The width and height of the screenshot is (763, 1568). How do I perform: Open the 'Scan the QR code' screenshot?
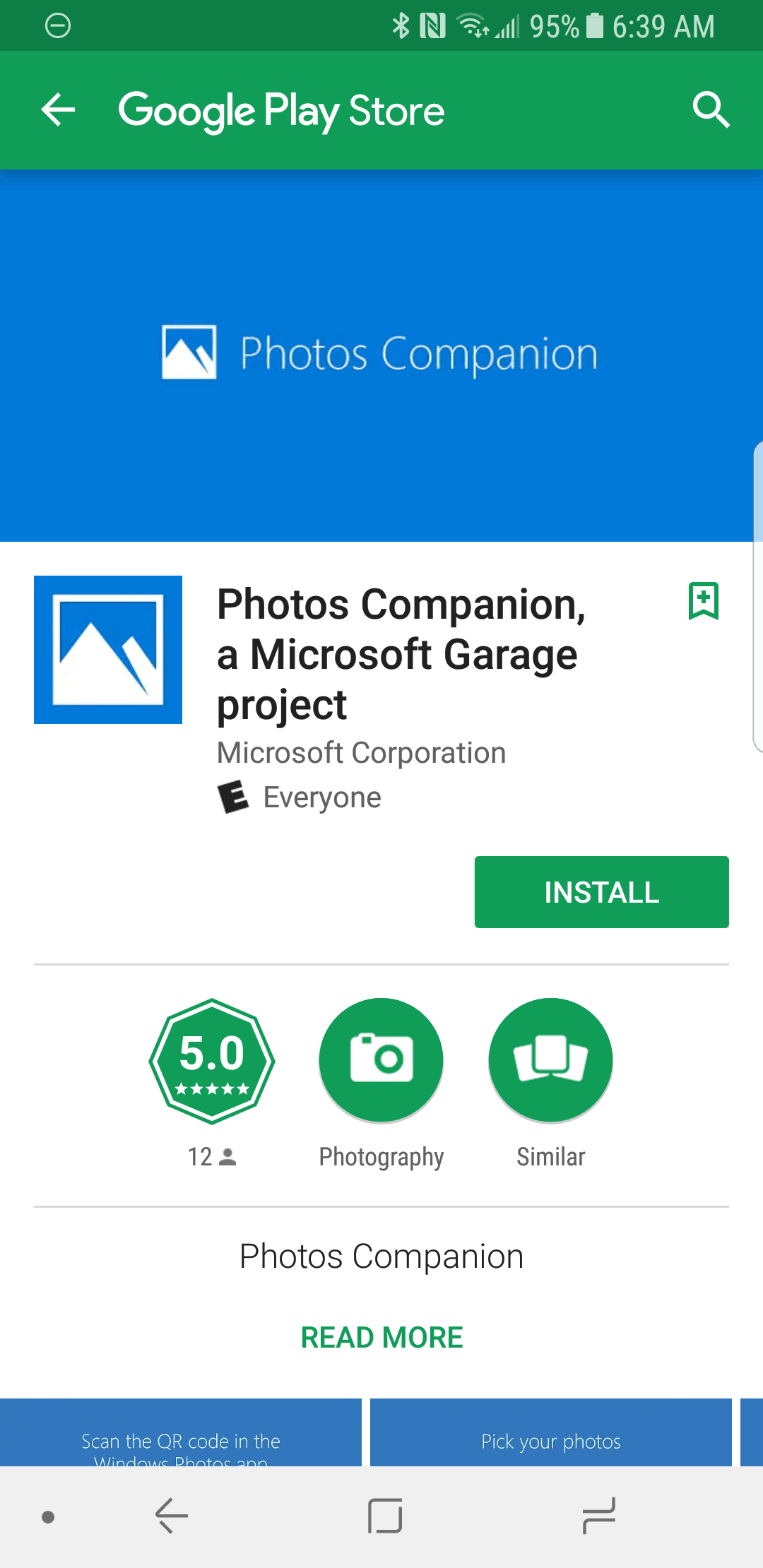click(x=181, y=1432)
